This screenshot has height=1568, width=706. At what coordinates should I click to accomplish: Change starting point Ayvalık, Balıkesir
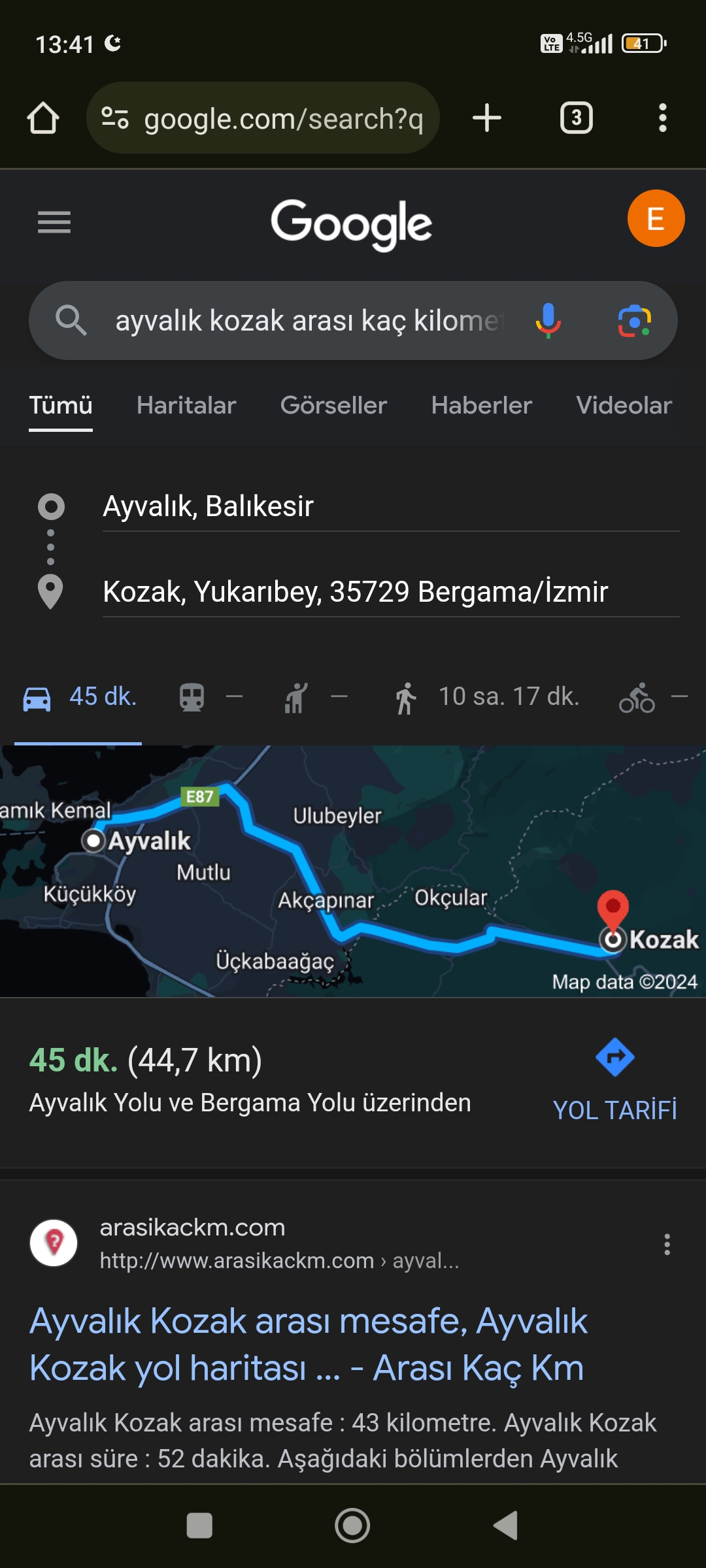[x=390, y=506]
